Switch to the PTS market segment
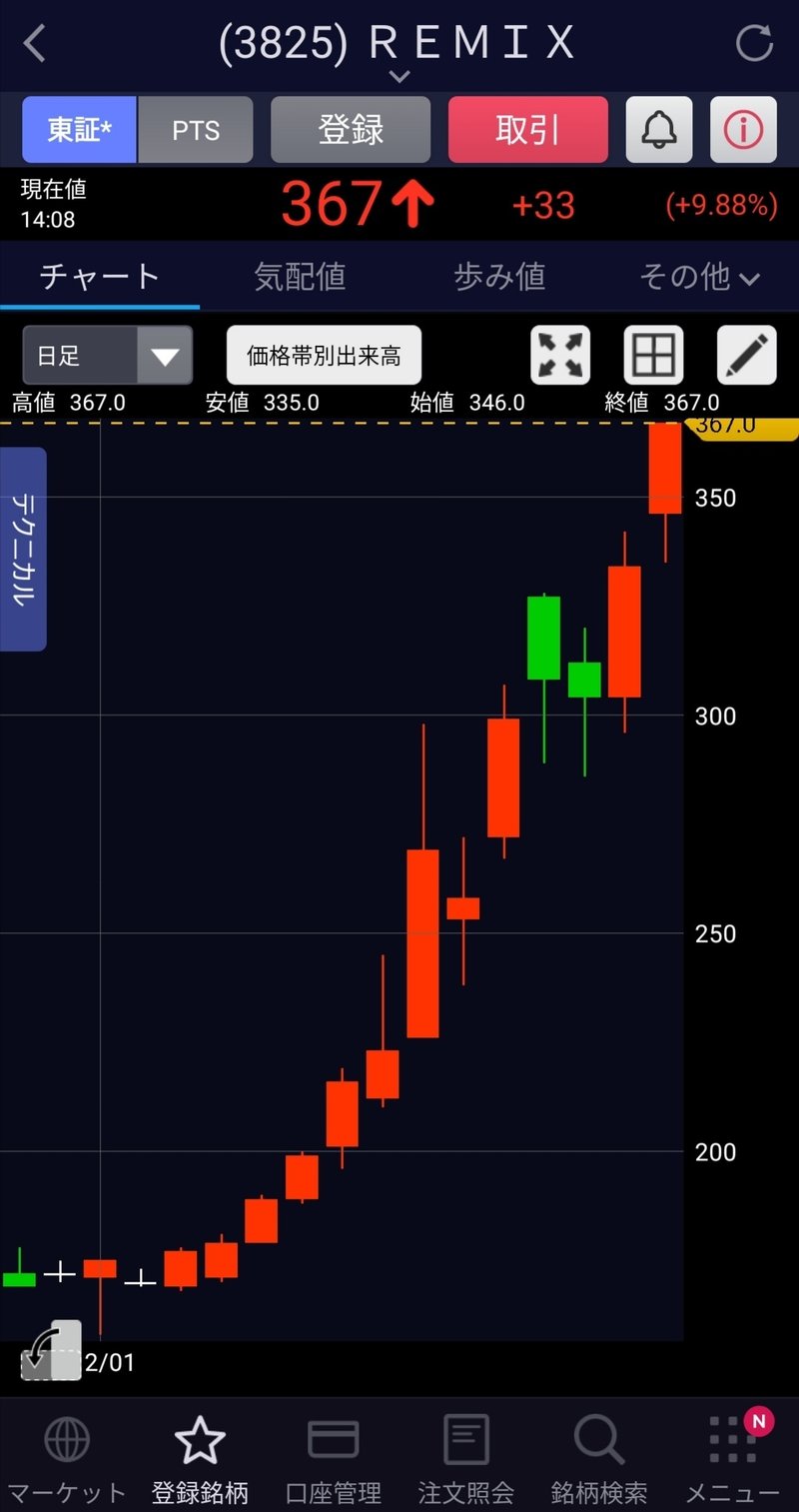 [x=196, y=130]
